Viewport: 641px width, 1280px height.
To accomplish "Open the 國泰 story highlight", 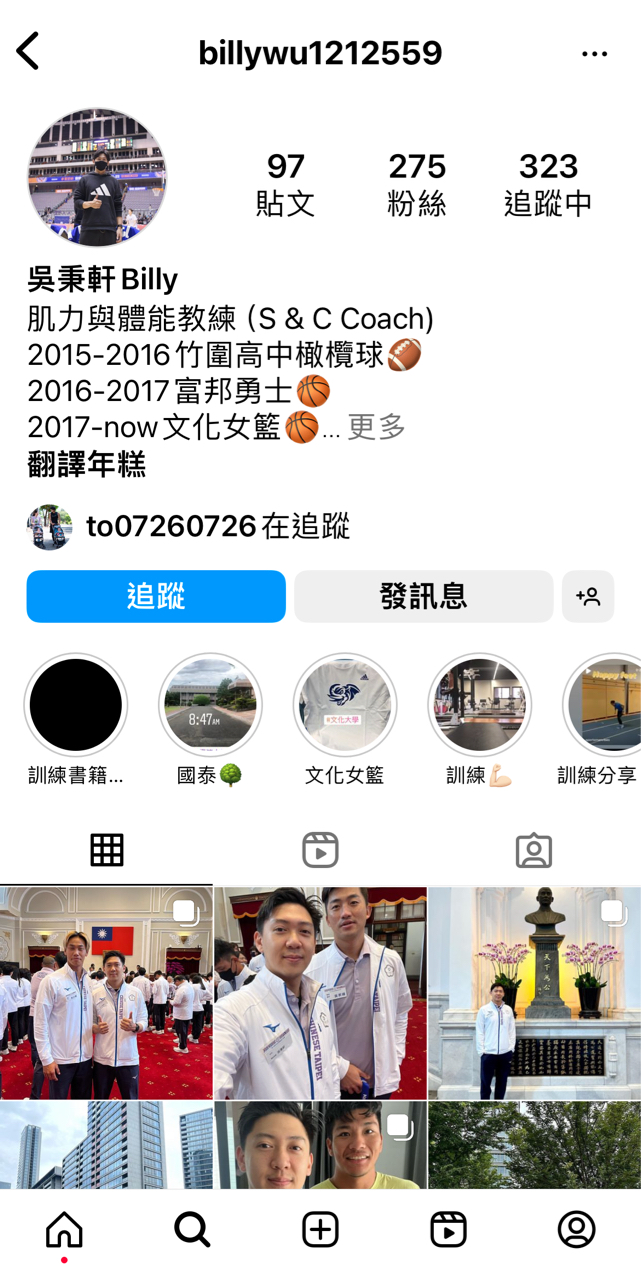I will pos(210,705).
